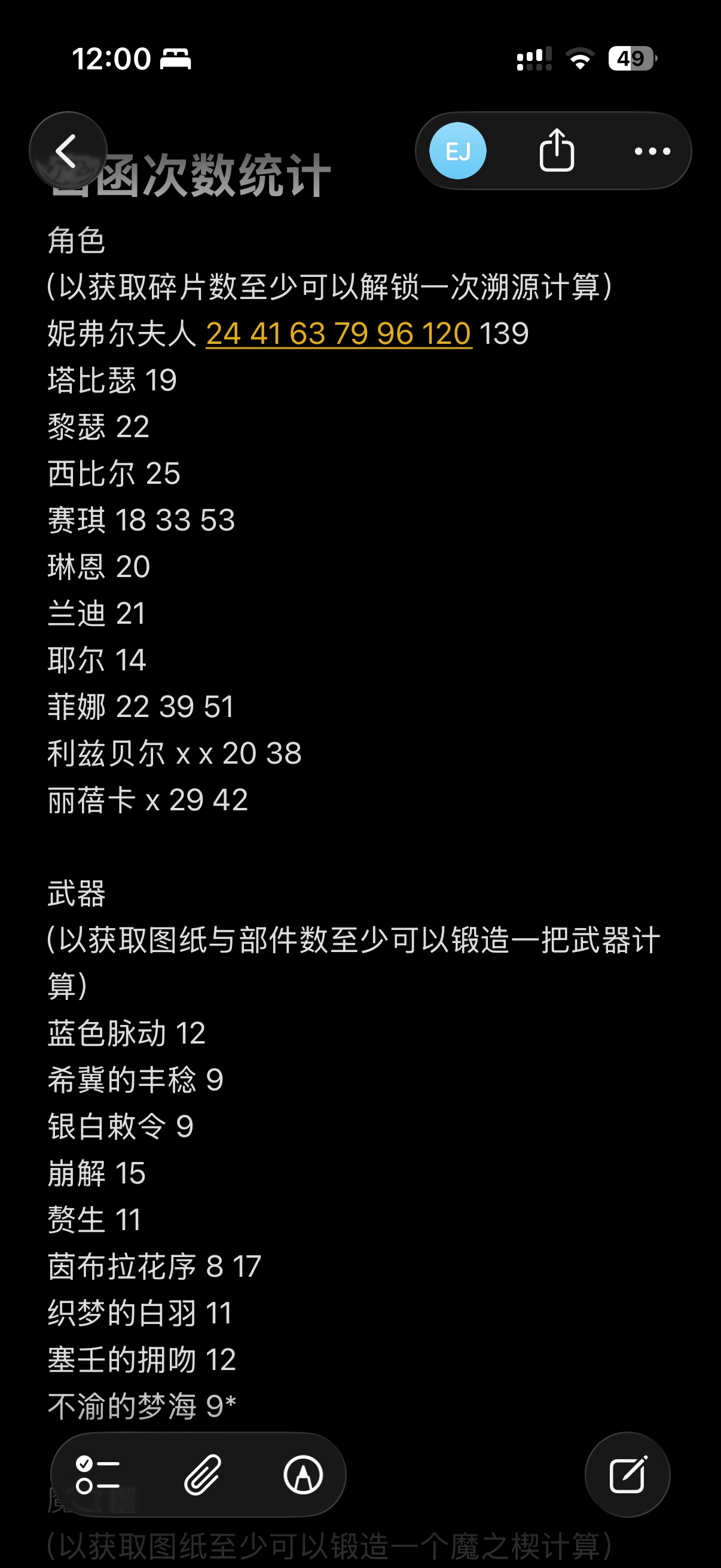Compose a new note
The width and height of the screenshot is (721, 1568).
pyautogui.click(x=627, y=1475)
